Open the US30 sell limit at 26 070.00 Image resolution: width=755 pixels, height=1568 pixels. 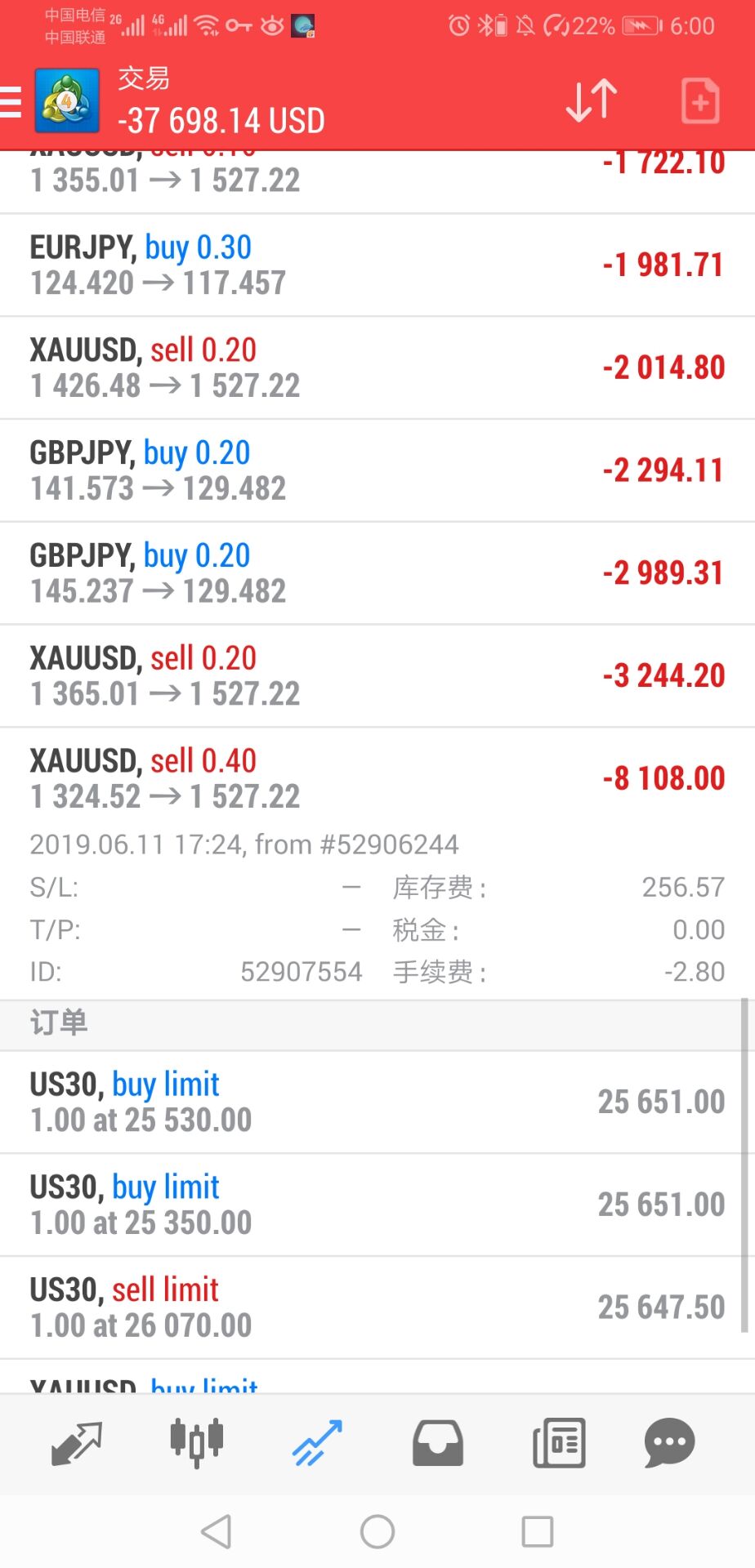point(377,1307)
